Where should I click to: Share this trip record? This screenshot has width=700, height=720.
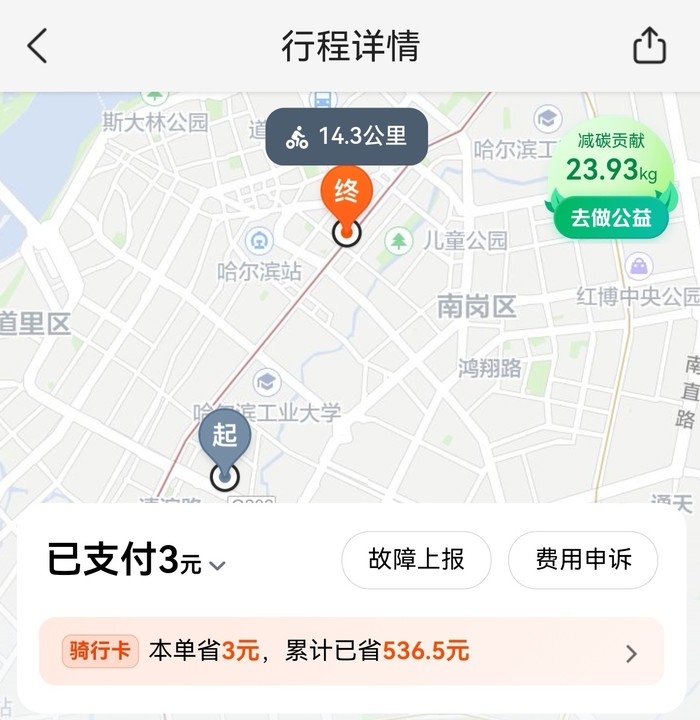649,46
